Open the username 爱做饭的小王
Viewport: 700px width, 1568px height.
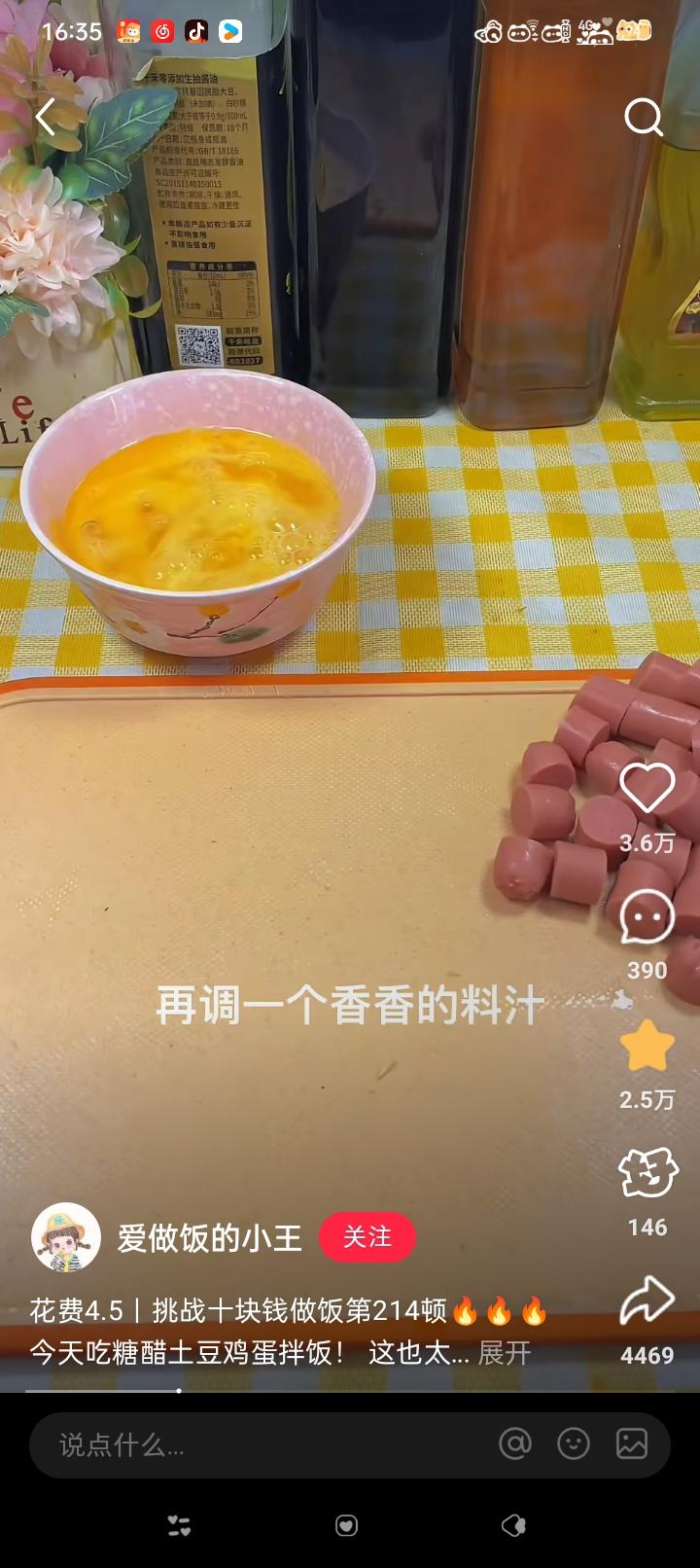click(x=210, y=1237)
